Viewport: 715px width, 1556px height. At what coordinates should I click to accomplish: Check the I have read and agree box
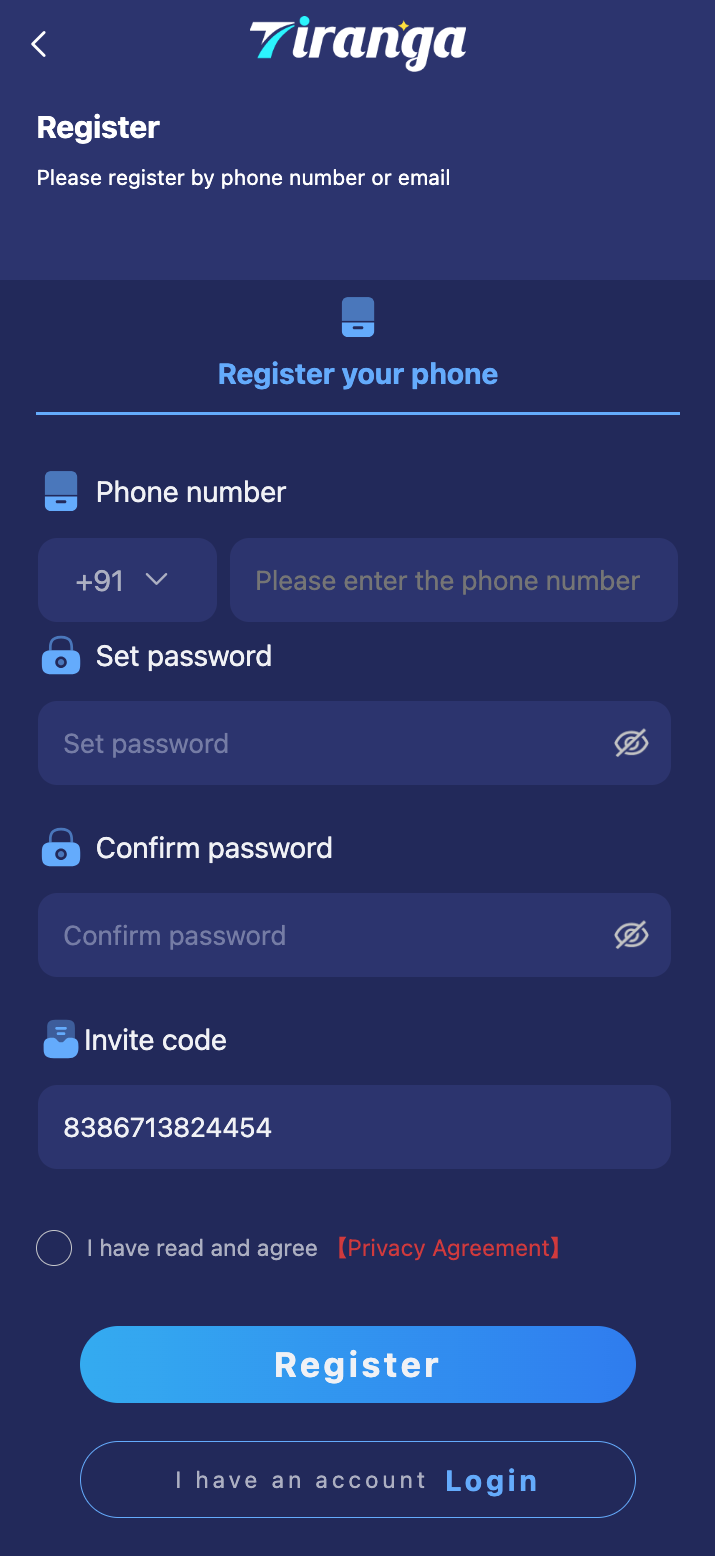pyautogui.click(x=54, y=1248)
